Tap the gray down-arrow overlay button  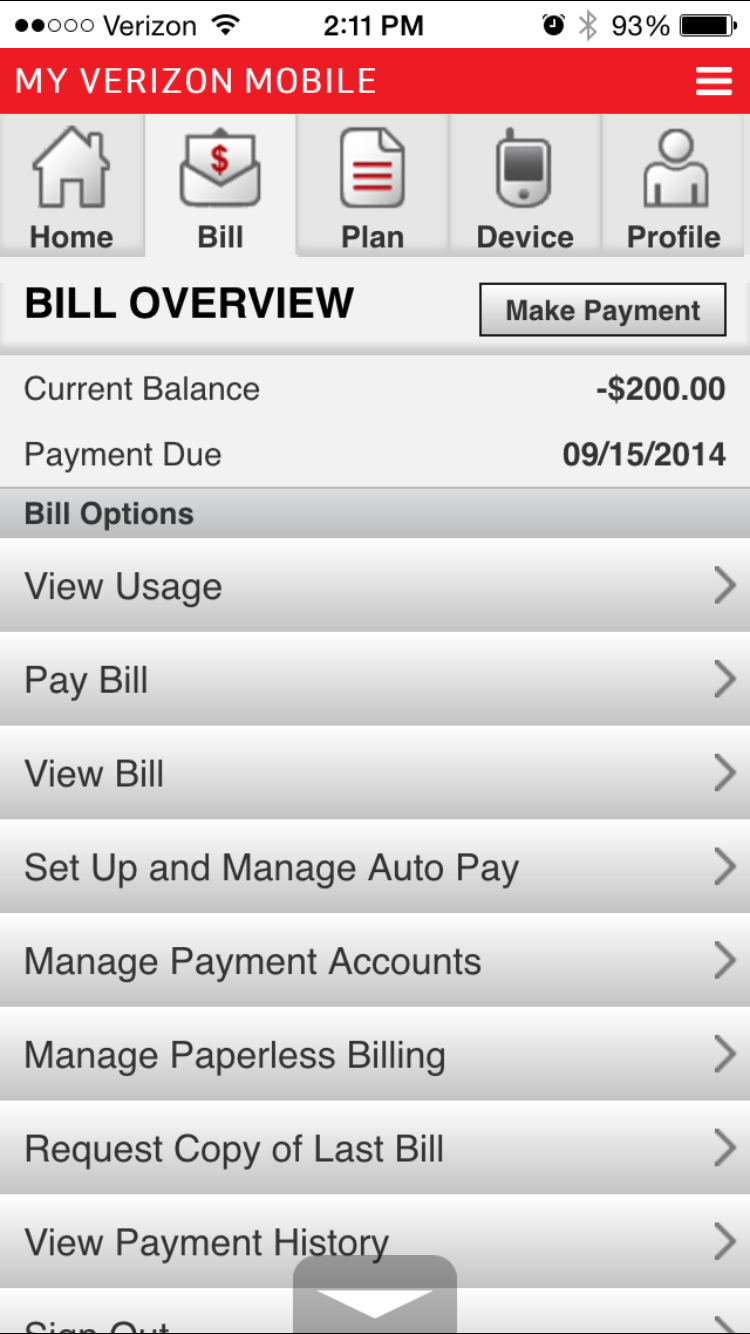(375, 1296)
